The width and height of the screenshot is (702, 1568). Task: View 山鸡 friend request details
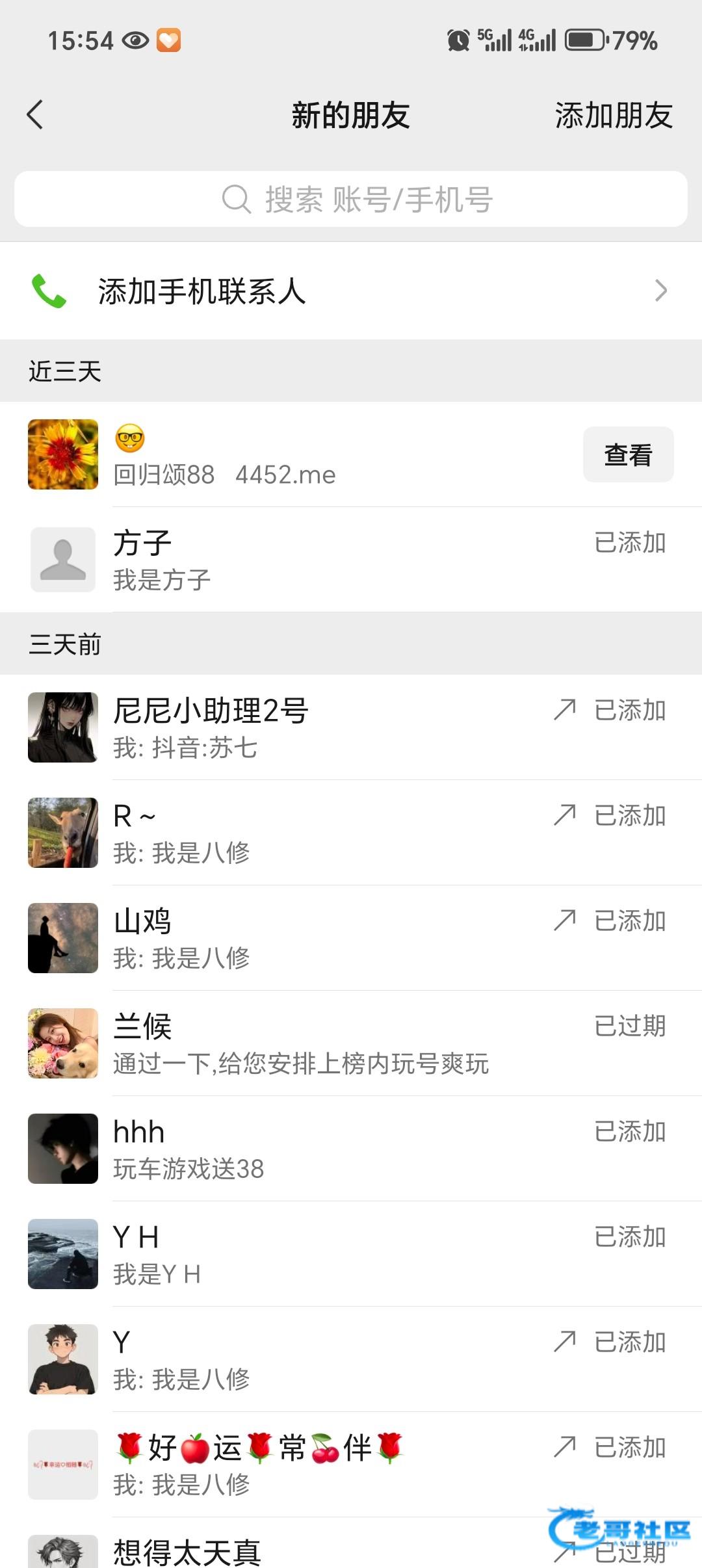coord(325,938)
